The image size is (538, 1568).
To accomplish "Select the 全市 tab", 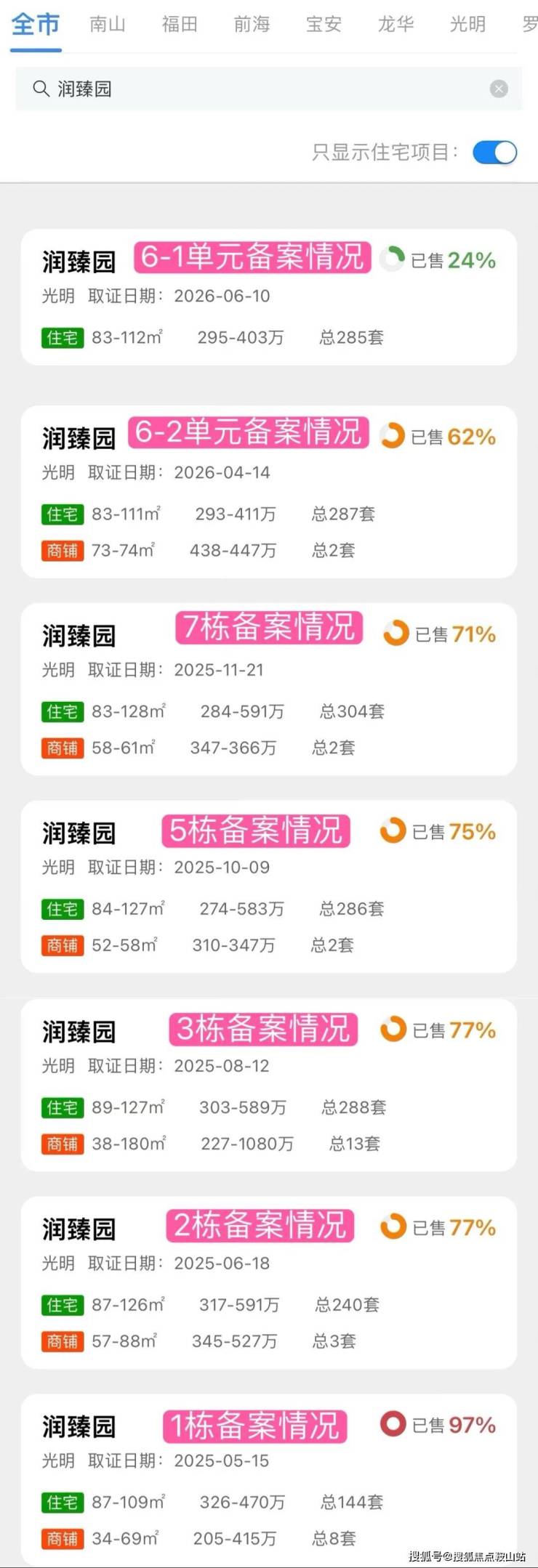I will (36, 25).
